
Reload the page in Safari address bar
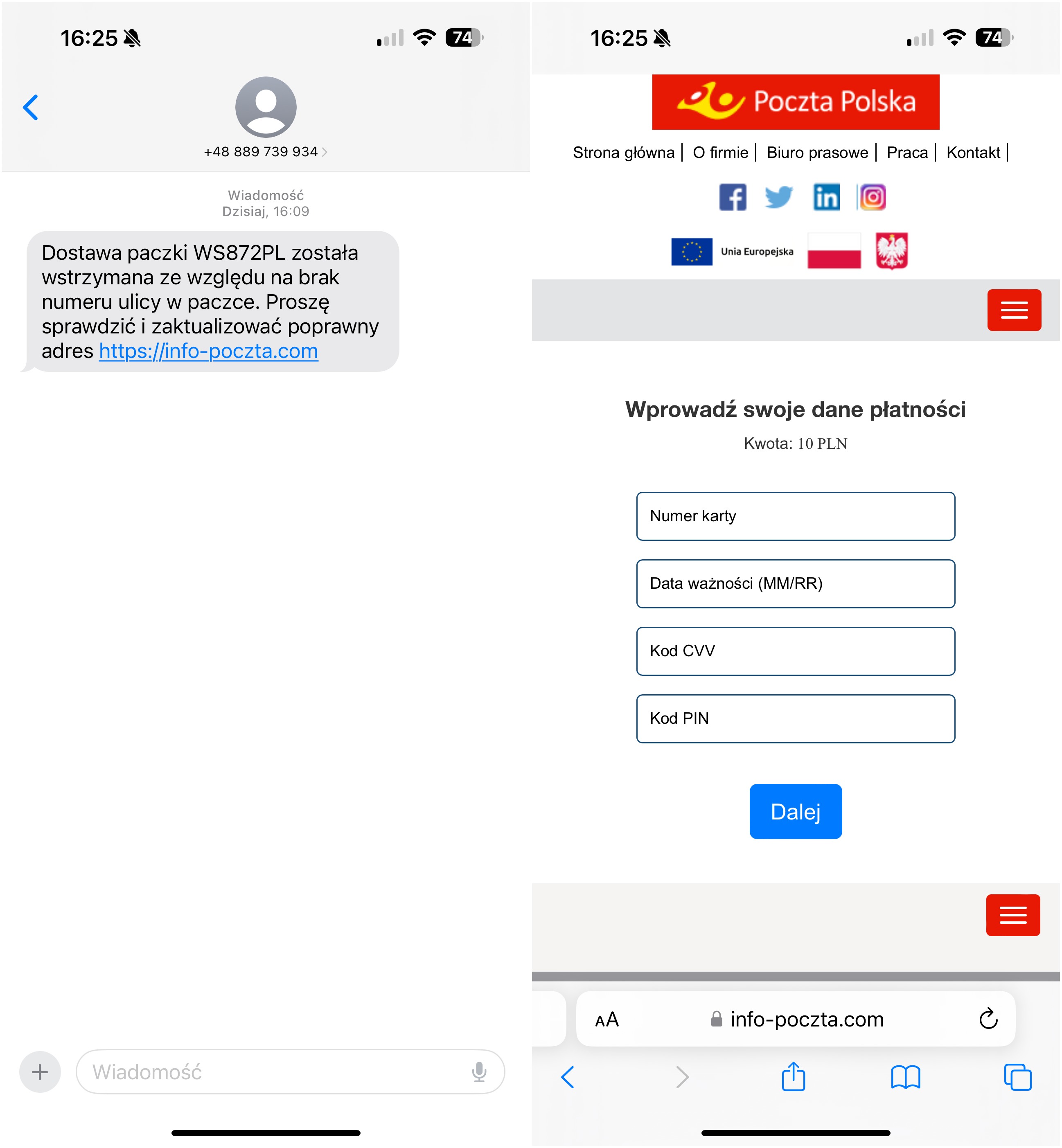pyautogui.click(x=988, y=1019)
